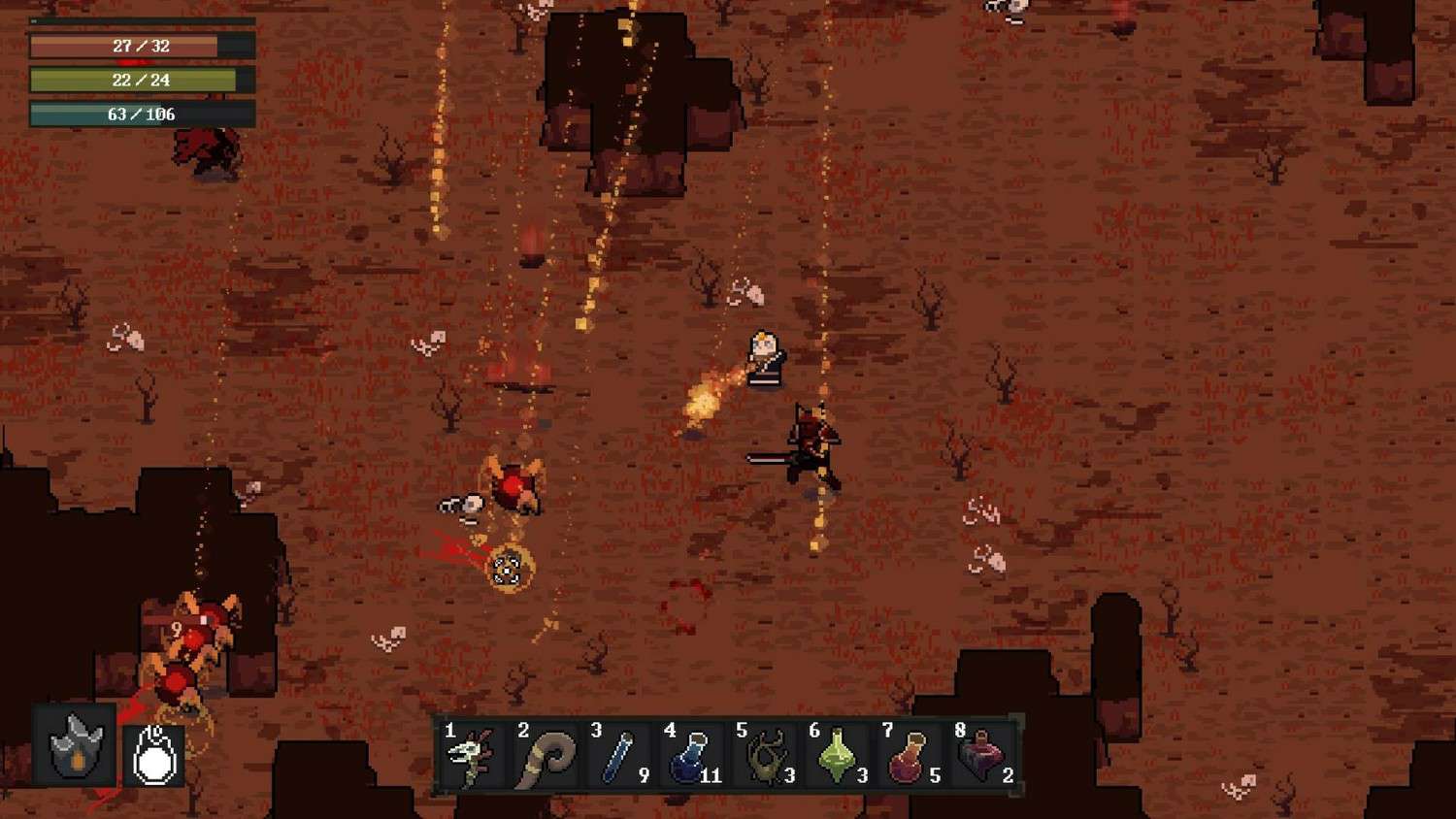Viewport: 1456px width, 819px height.
Task: Activate the white flame ability
Action: [x=153, y=754]
